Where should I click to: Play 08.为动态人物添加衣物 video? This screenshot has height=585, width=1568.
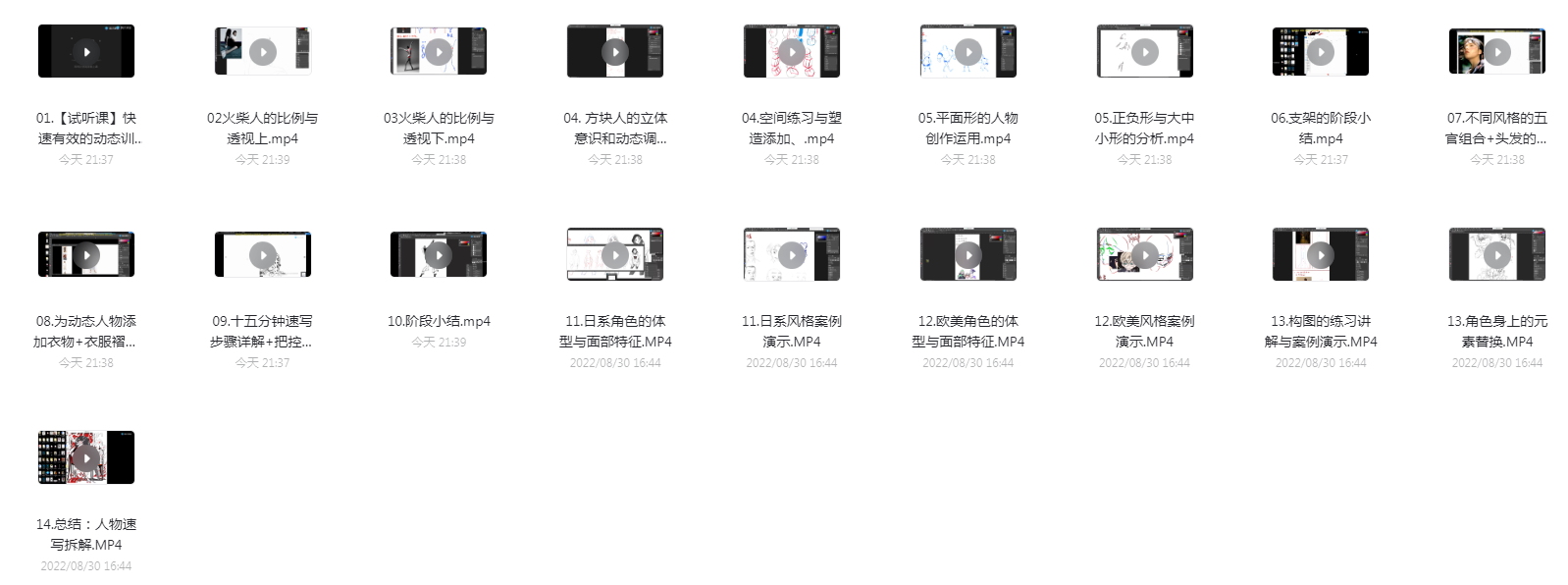[x=86, y=255]
